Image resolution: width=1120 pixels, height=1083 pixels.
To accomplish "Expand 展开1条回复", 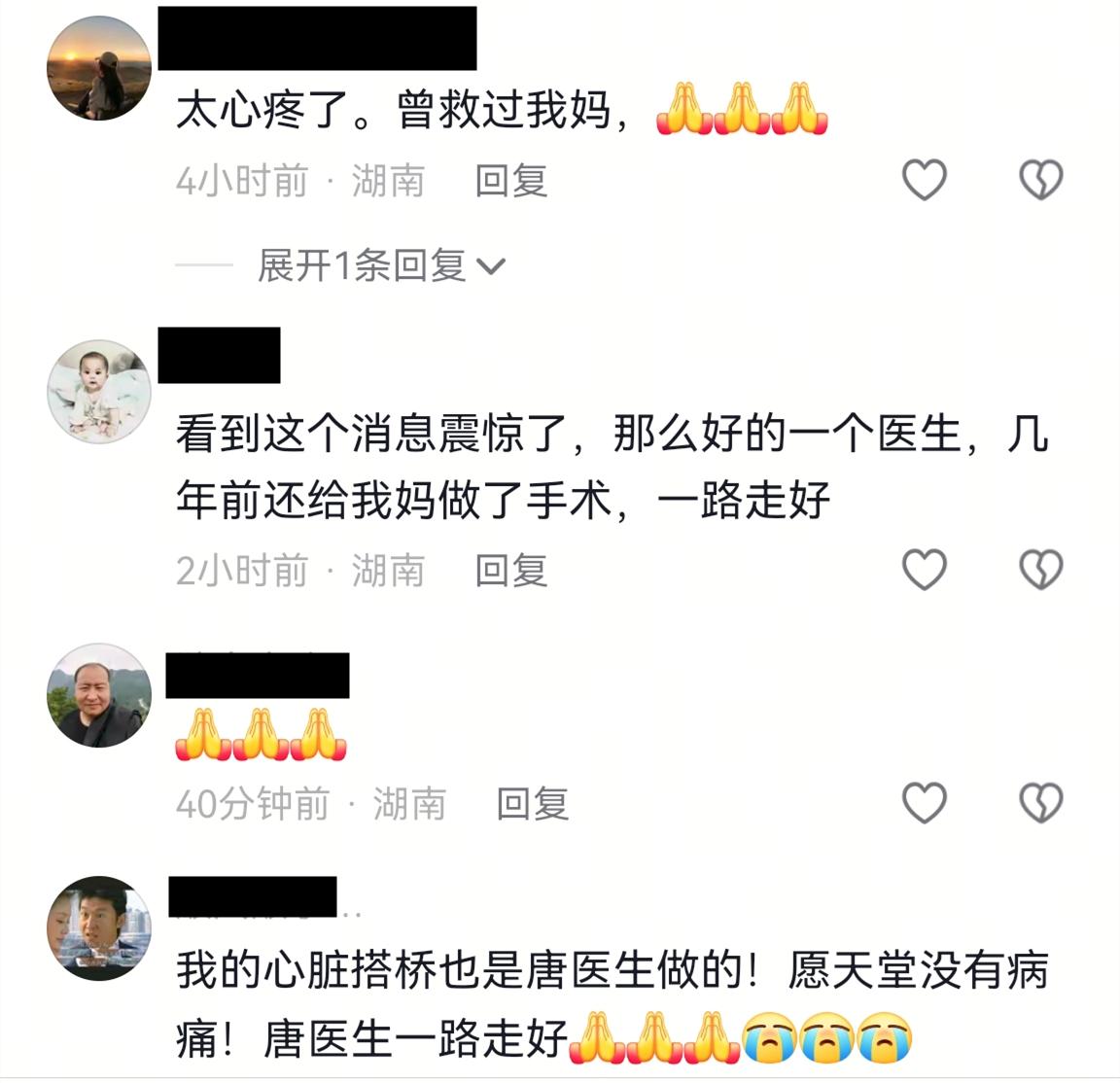I will click(380, 265).
